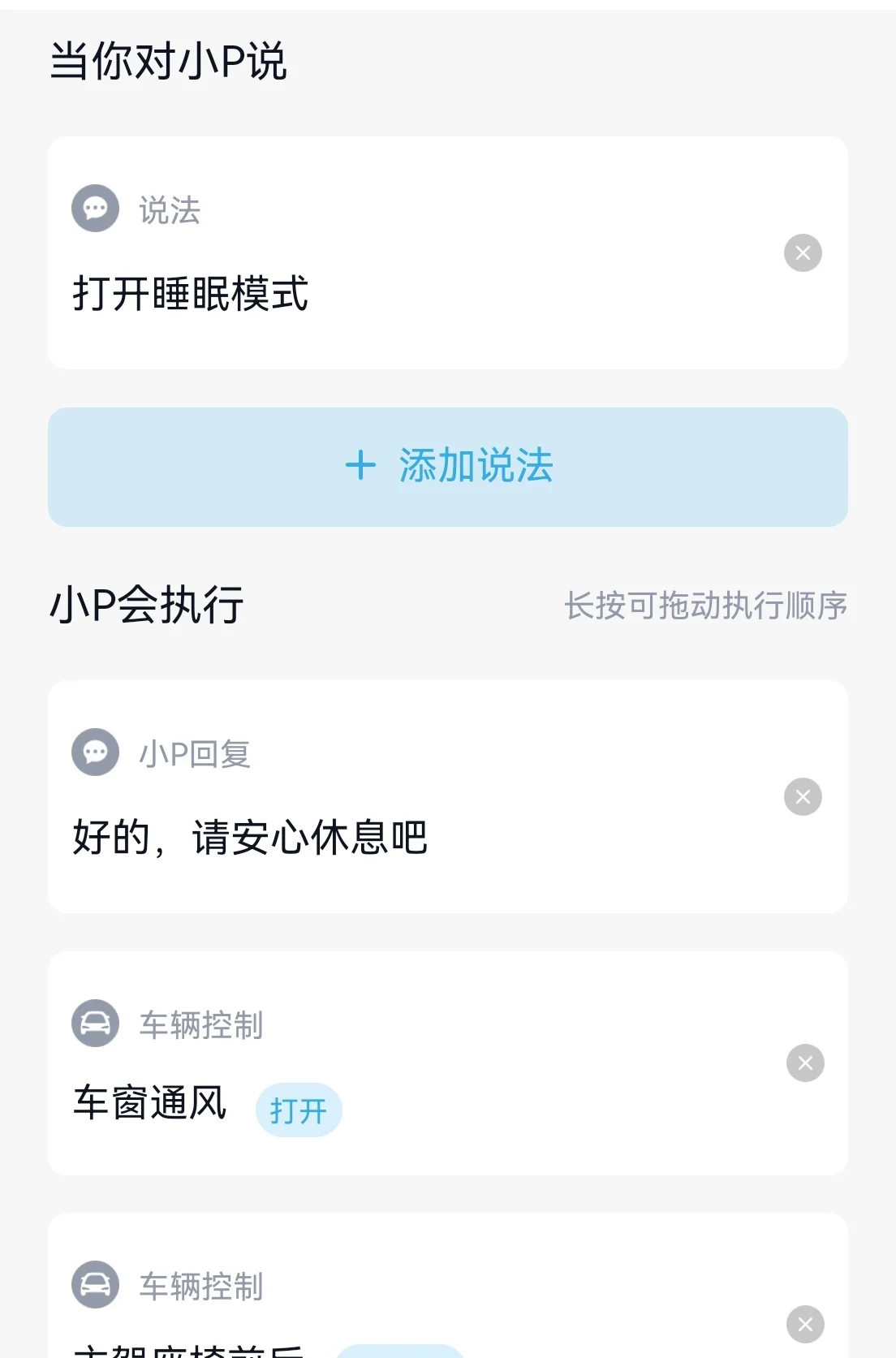Image resolution: width=896 pixels, height=1358 pixels.
Task: Remove the 打开睡眠模式 phrase
Action: 803,252
